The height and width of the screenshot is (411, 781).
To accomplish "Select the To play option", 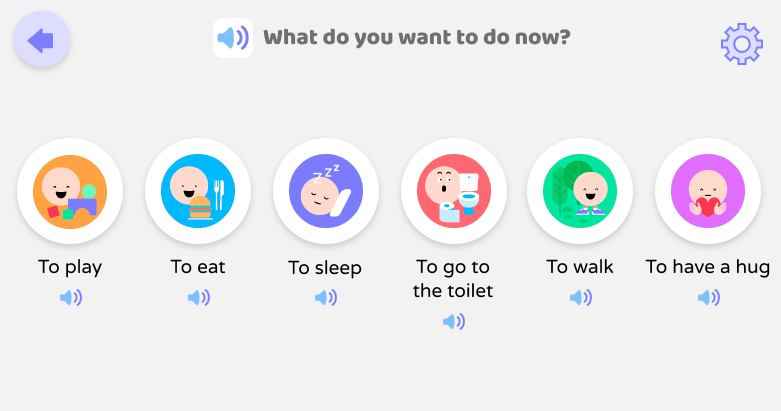I will pos(70,190).
